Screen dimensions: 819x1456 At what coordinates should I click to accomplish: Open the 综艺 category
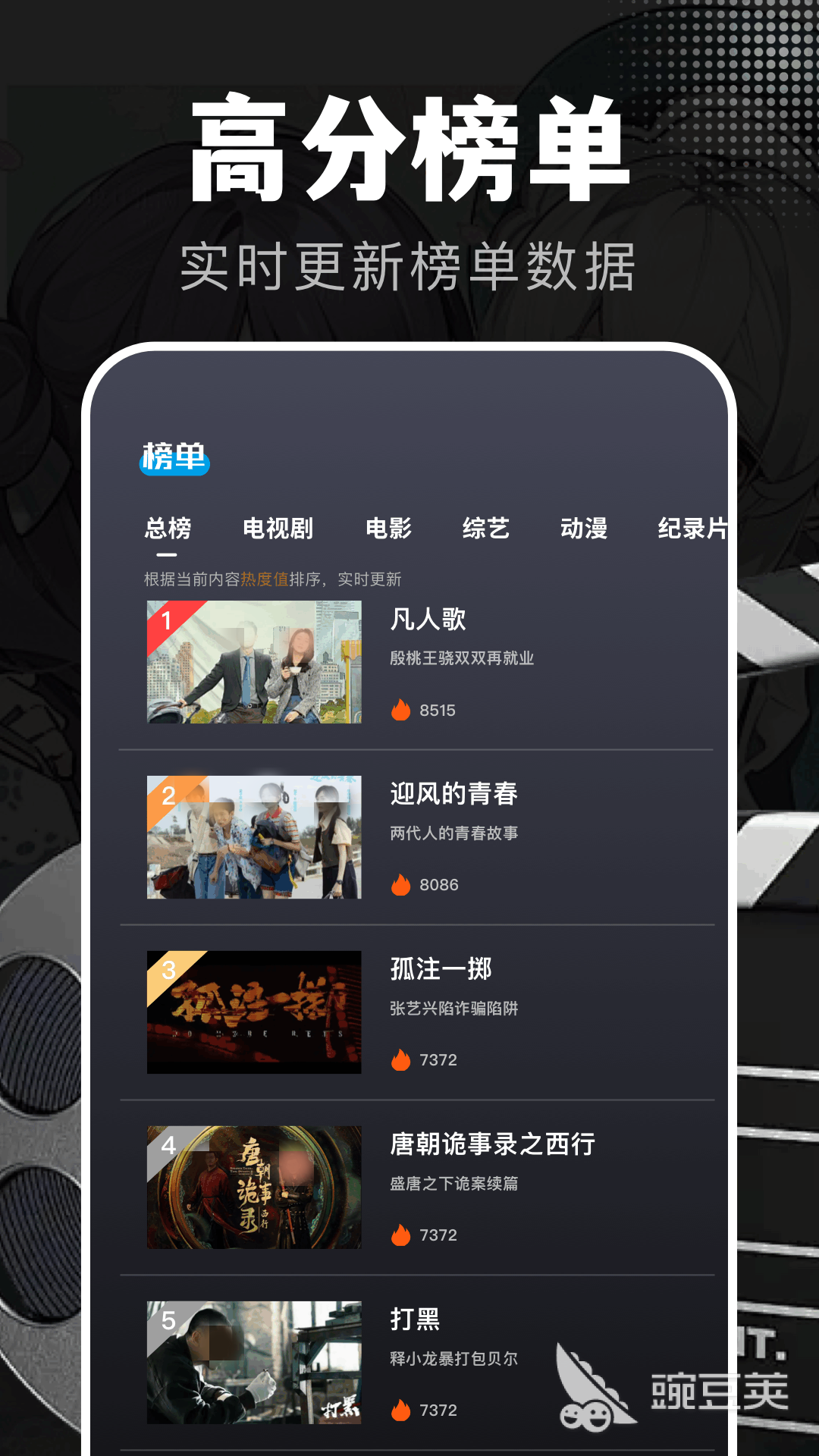coord(486,529)
